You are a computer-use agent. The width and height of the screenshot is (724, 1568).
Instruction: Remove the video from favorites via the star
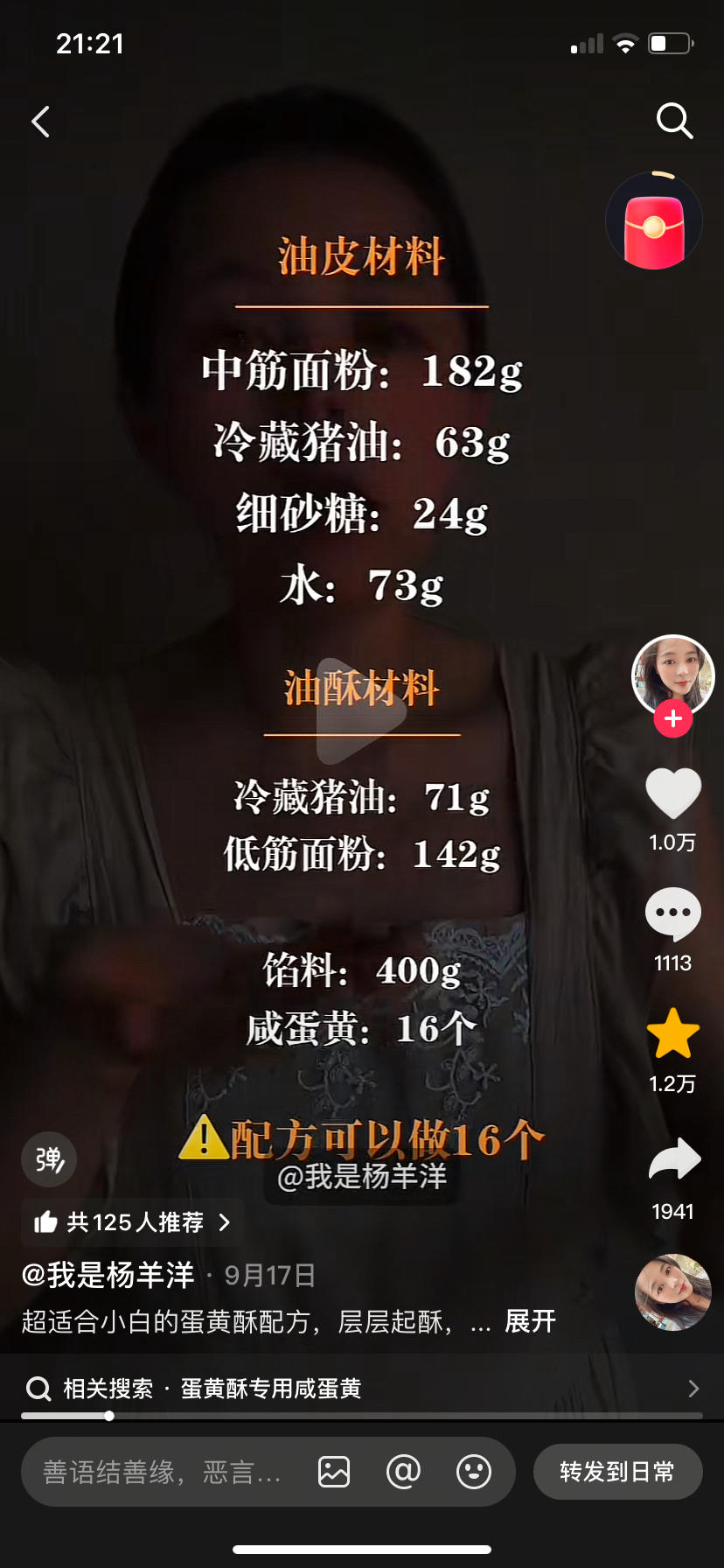click(x=673, y=1033)
